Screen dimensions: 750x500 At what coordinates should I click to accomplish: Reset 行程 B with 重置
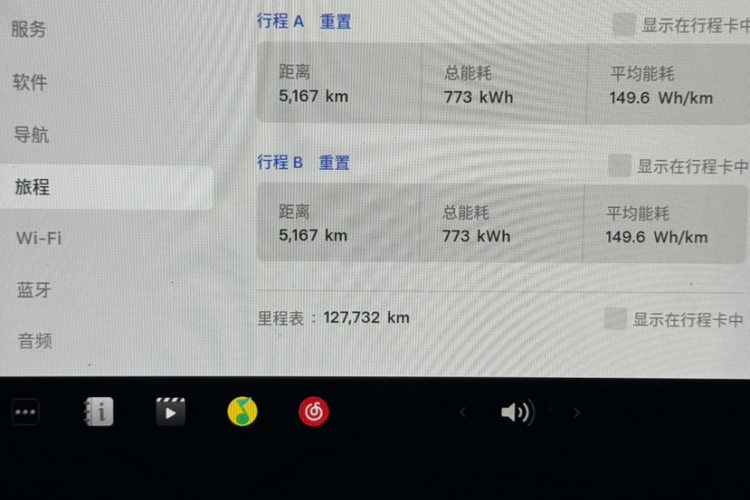[x=334, y=163]
